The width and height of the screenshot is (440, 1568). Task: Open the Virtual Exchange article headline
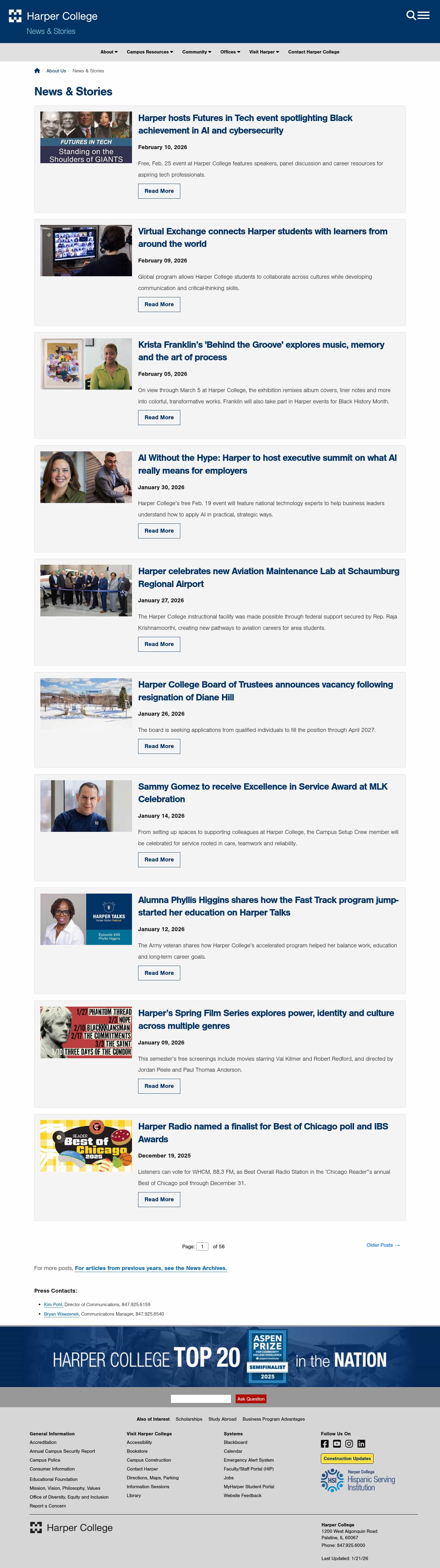pyautogui.click(x=262, y=237)
